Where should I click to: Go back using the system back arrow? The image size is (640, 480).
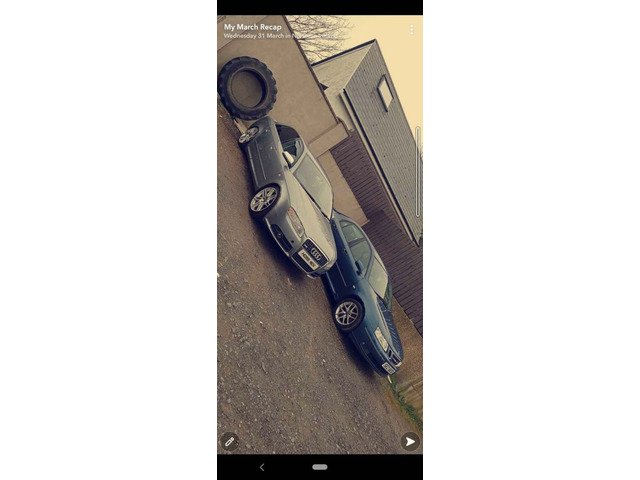click(262, 467)
